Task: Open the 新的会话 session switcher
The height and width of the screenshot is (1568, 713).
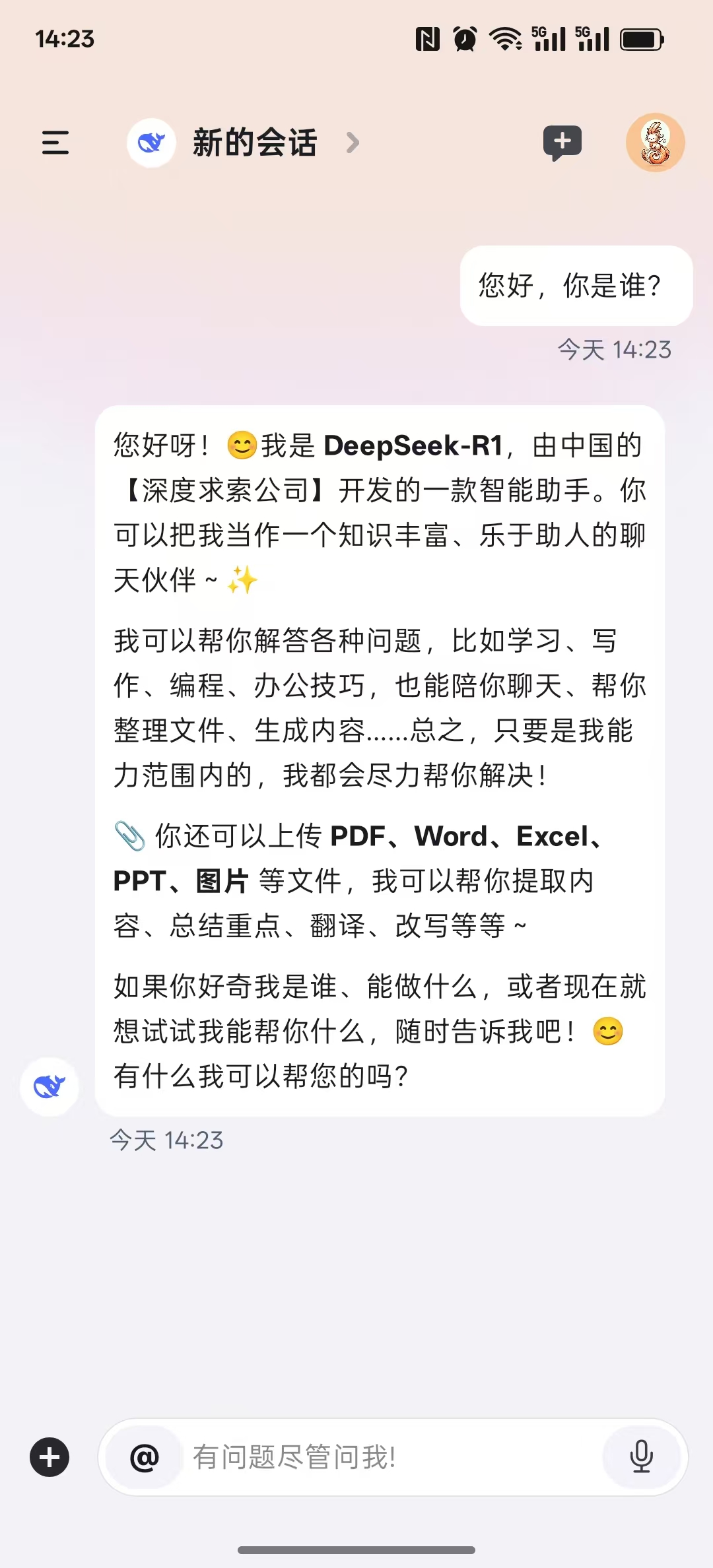Action: (x=255, y=142)
